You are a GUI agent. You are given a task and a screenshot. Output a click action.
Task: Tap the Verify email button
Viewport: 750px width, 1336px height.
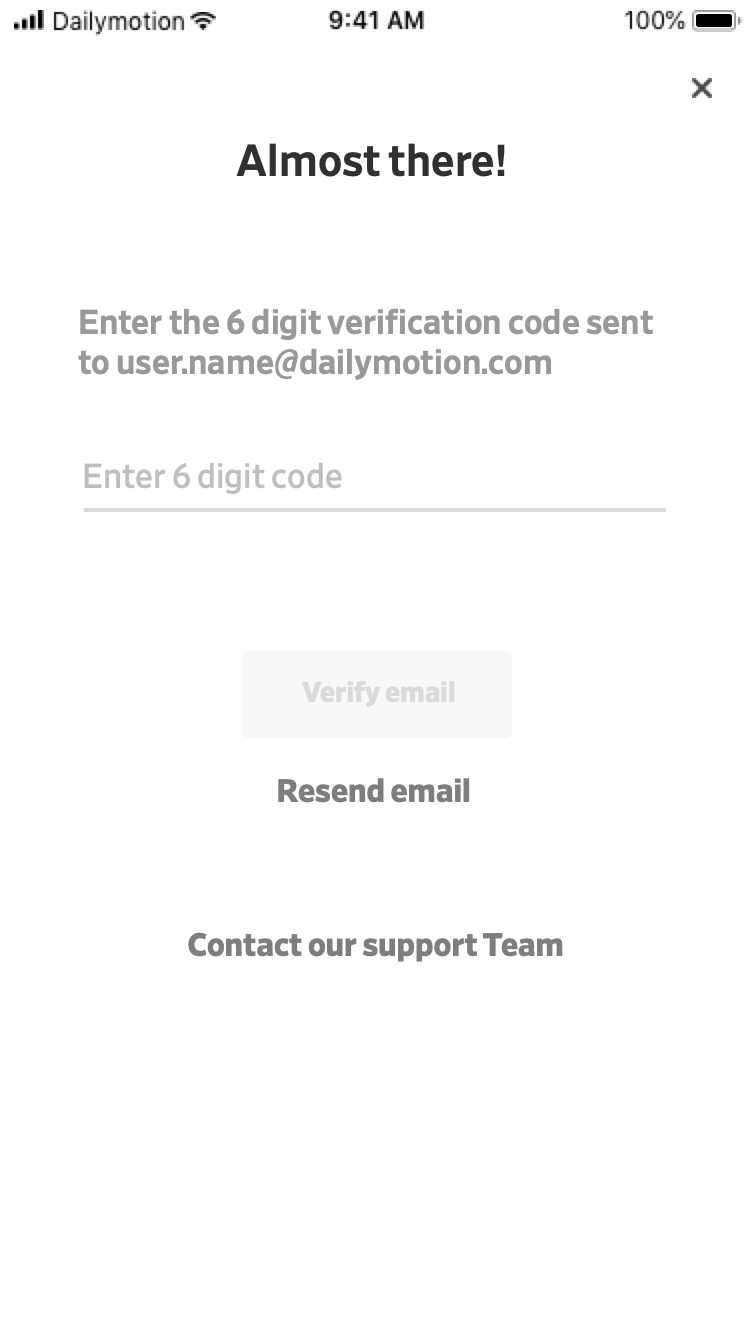coord(377,693)
